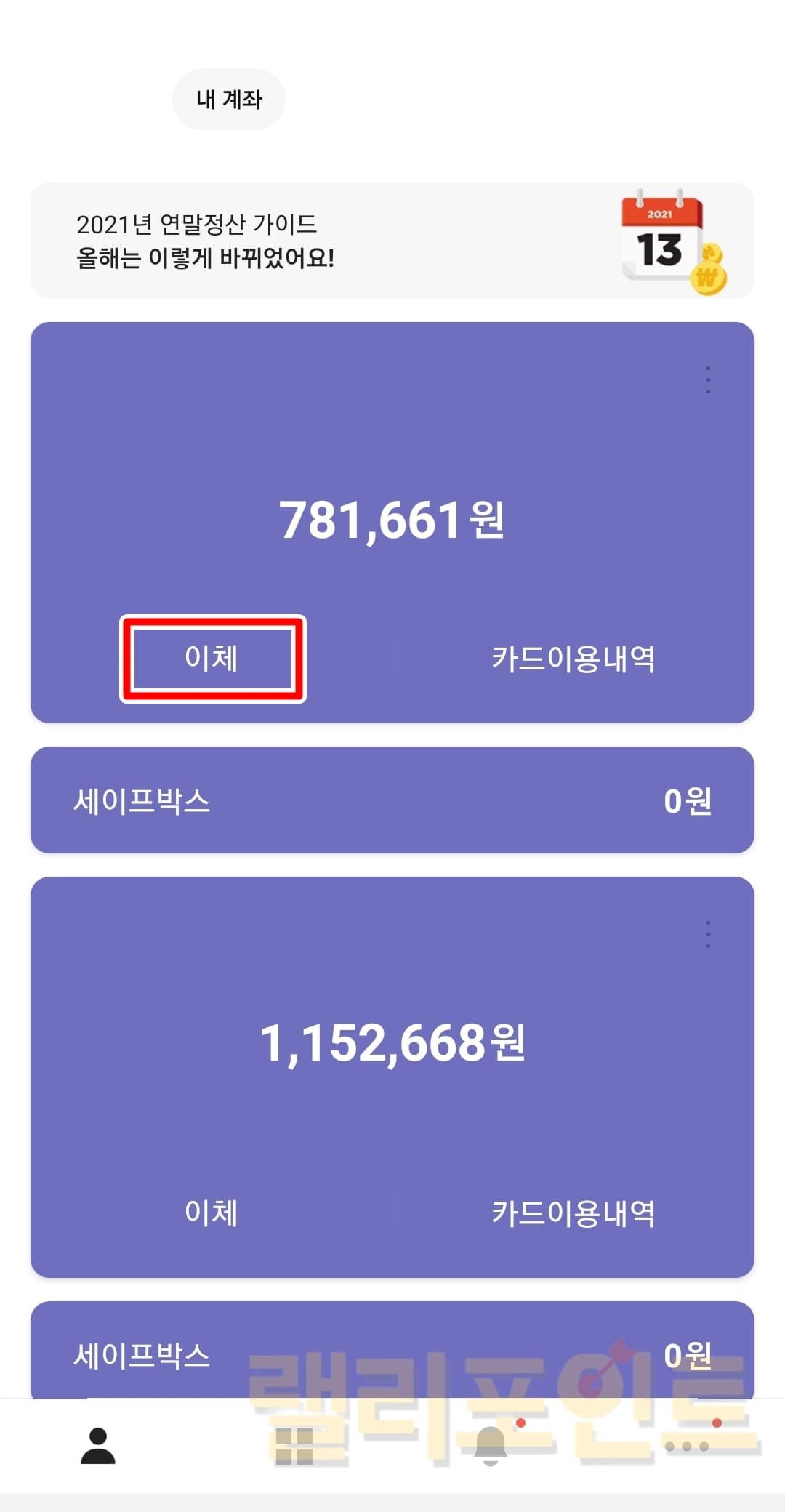
Task: Open the notifications bell tab
Action: [491, 1446]
